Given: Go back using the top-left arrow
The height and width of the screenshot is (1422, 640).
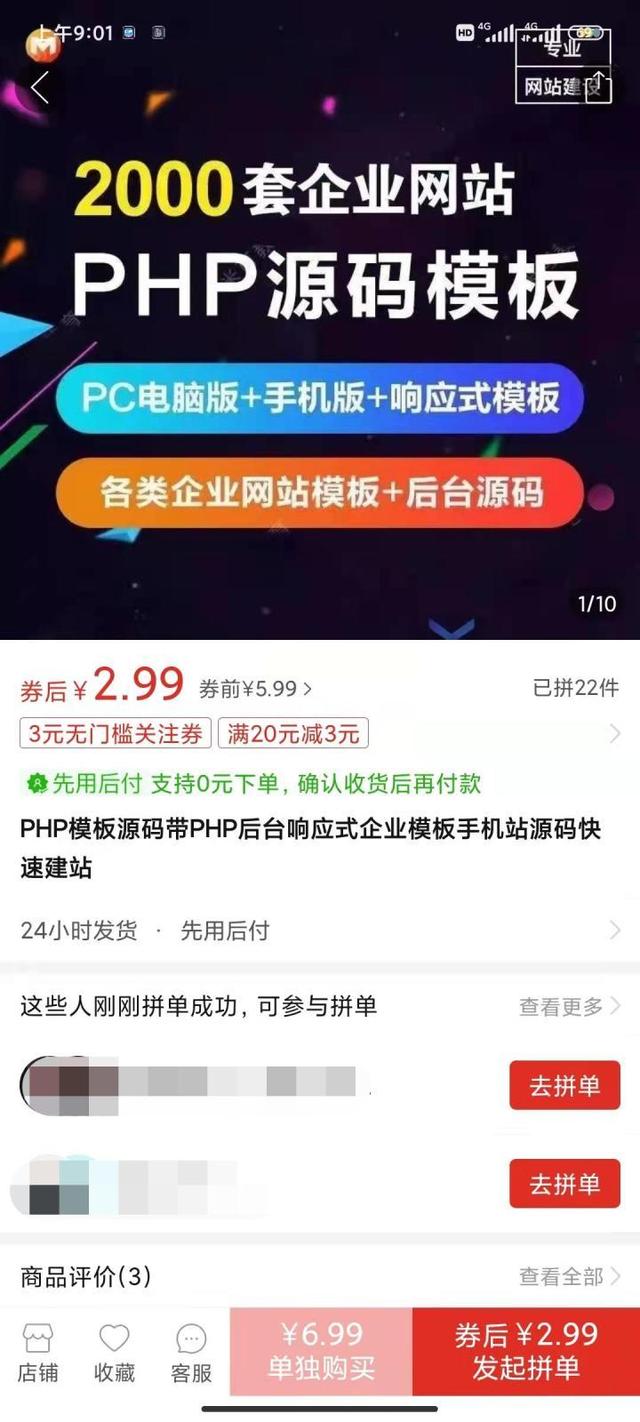Looking at the screenshot, I should (x=40, y=88).
